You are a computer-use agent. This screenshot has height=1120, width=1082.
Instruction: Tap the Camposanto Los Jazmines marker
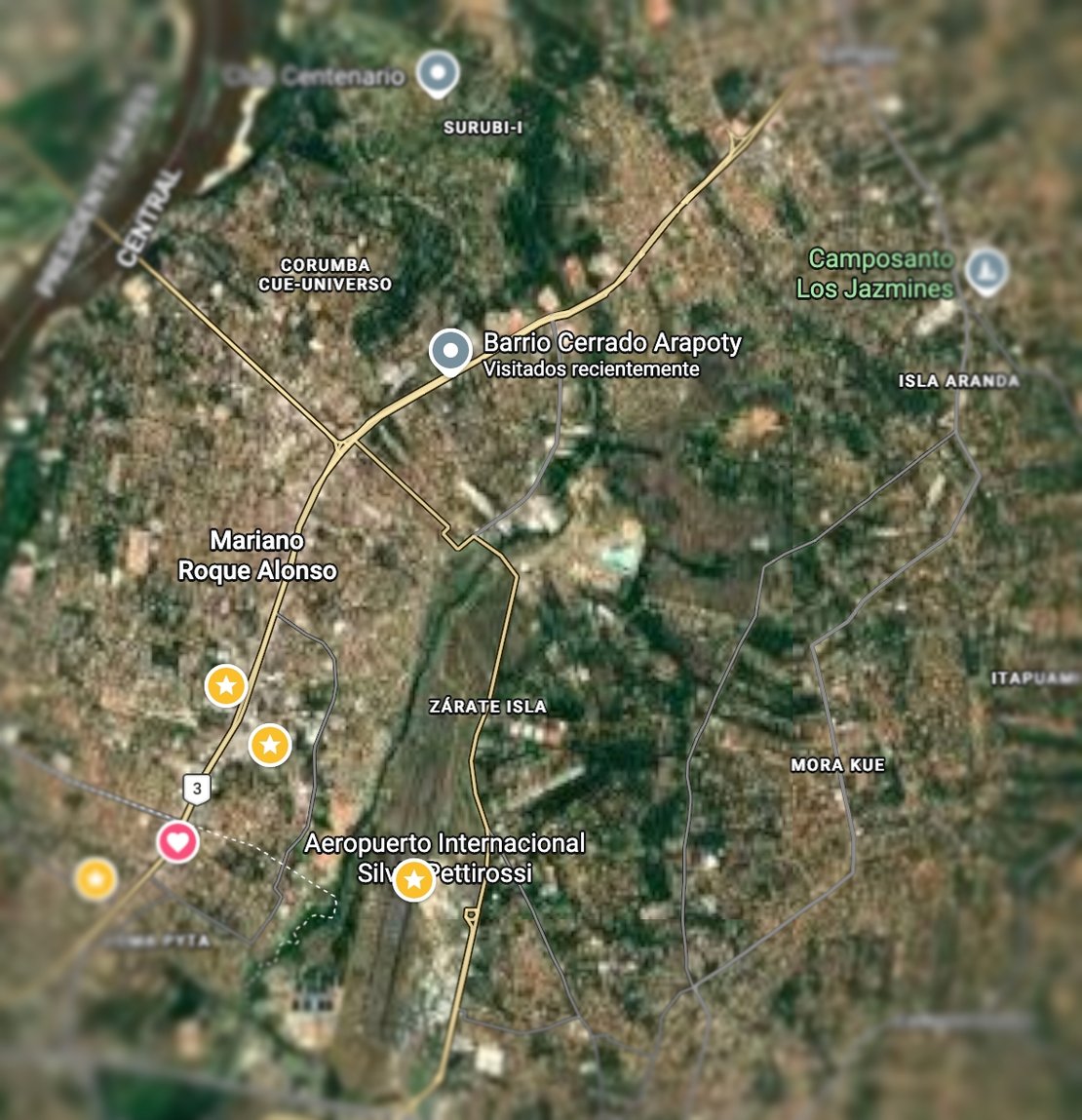point(985,269)
